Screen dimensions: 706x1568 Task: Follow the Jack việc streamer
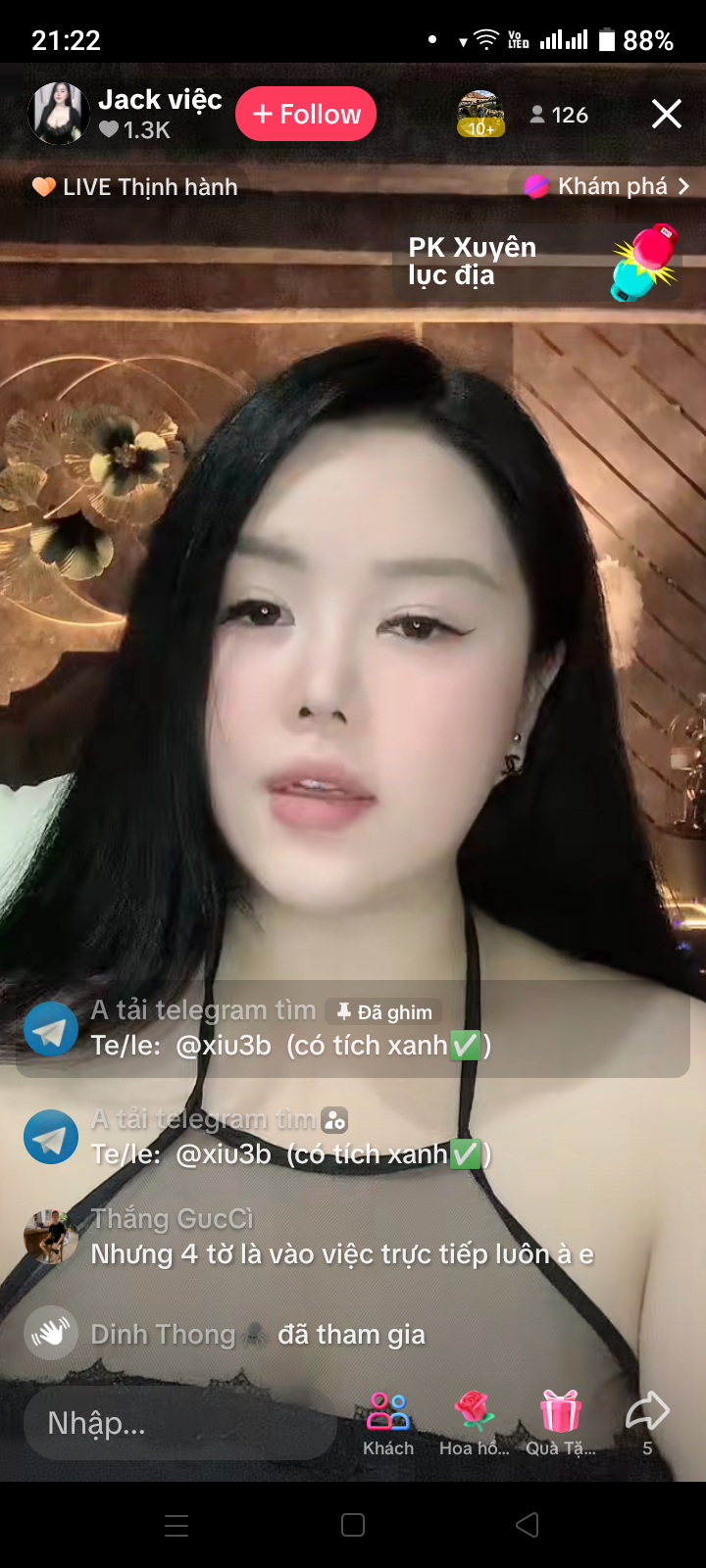tap(306, 114)
